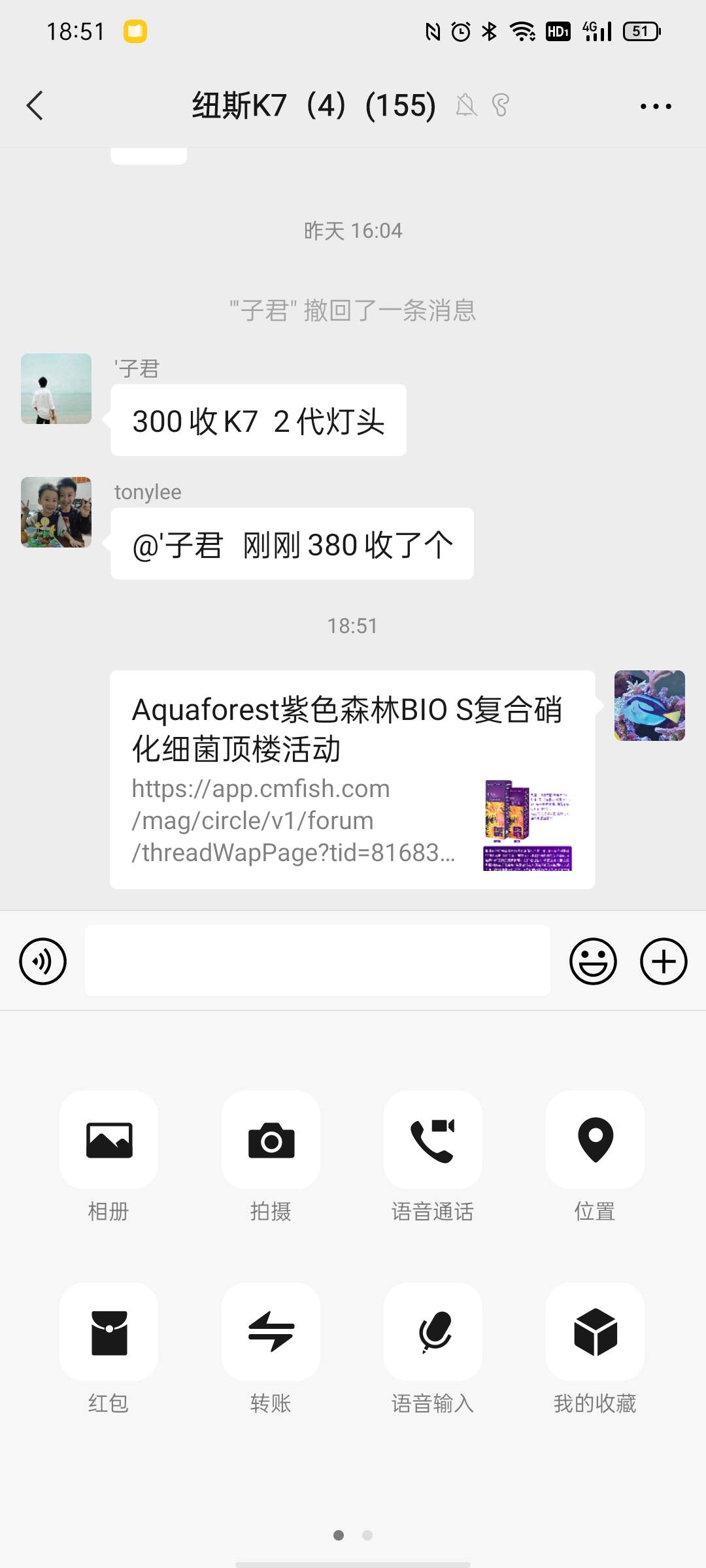Viewport: 706px width, 1568px height.
Task: Start a 语音通话 group call
Action: pyautogui.click(x=433, y=1140)
